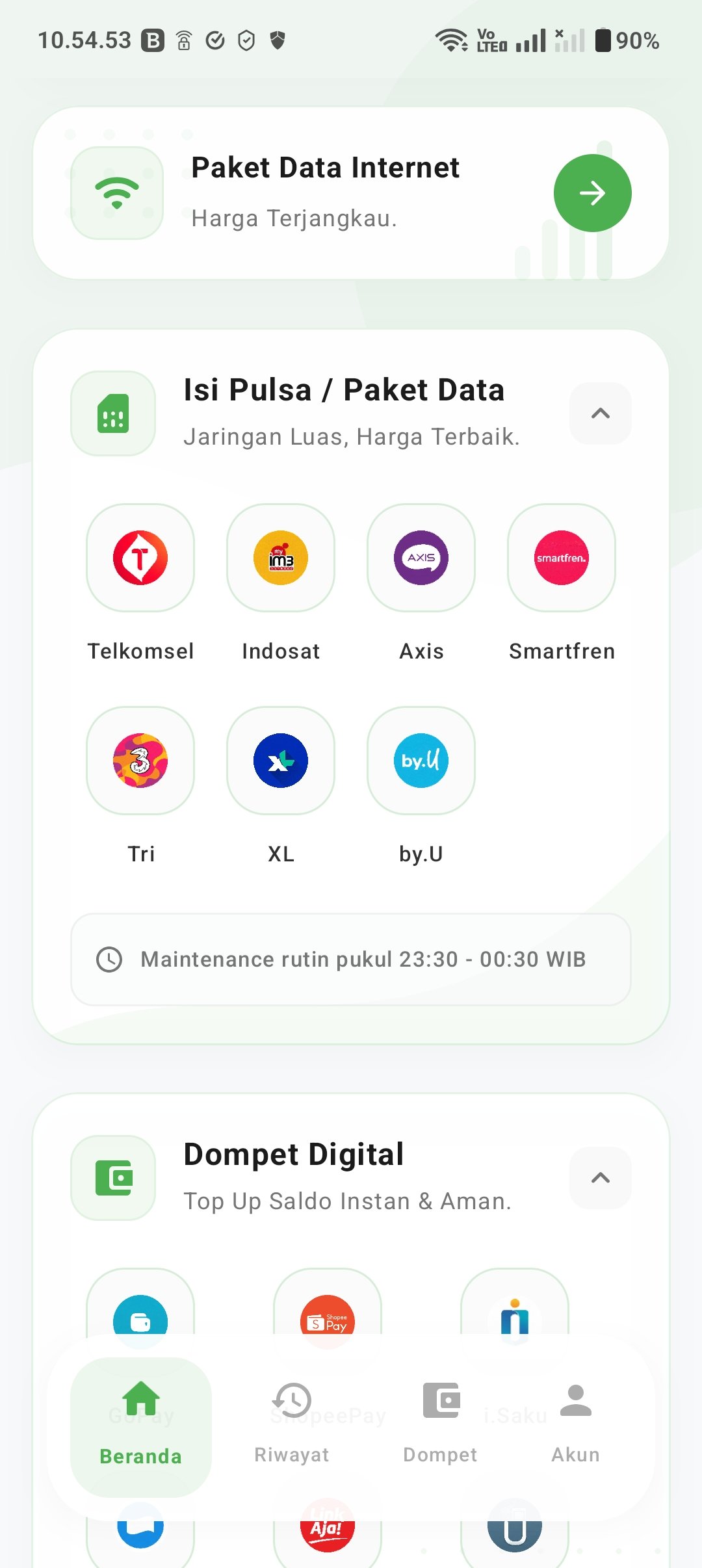Select the Telkomsel operator icon
The image size is (702, 1568).
click(x=140, y=559)
